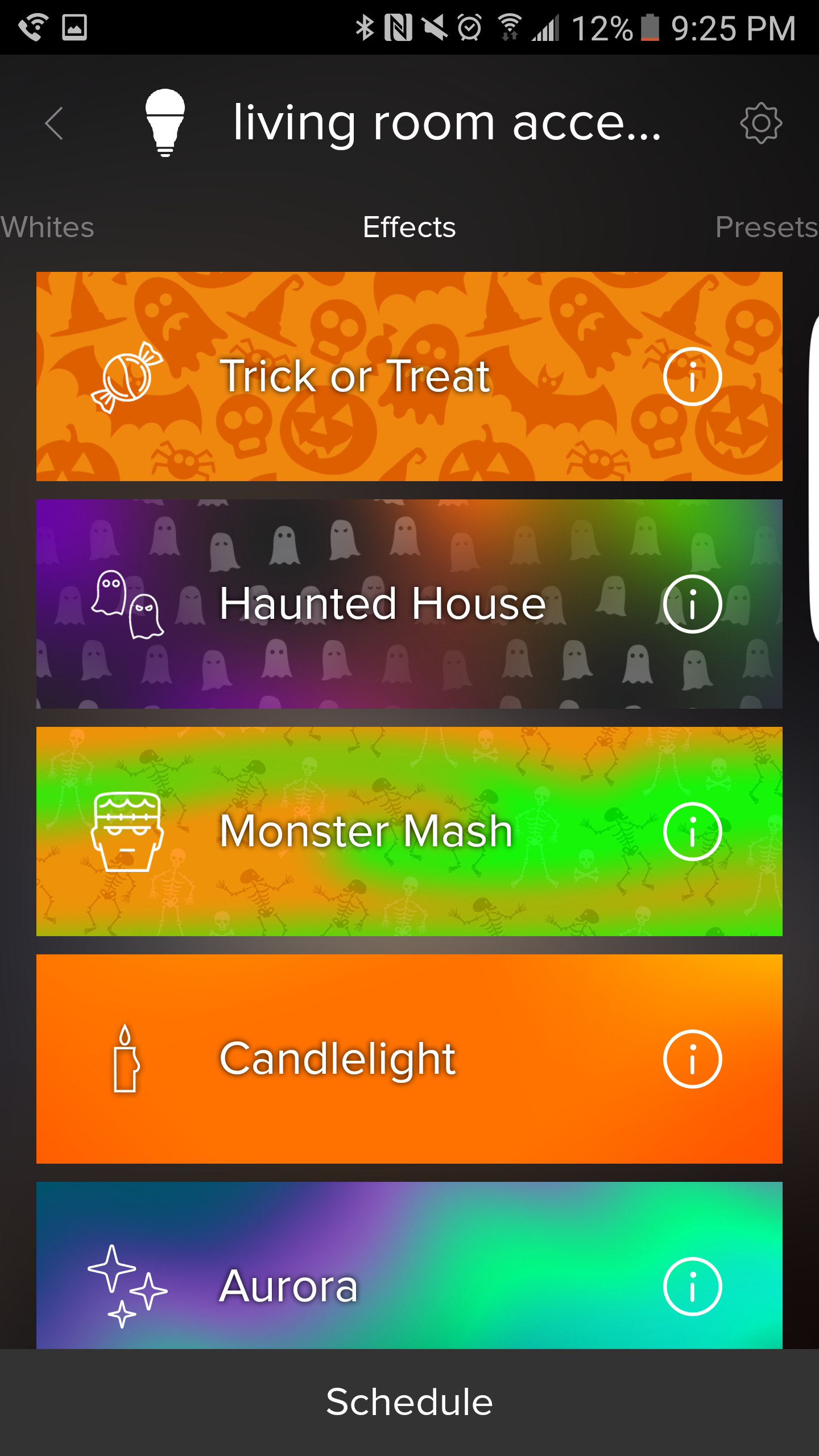View info about Trick or Treat
The height and width of the screenshot is (1456, 819).
tap(692, 377)
